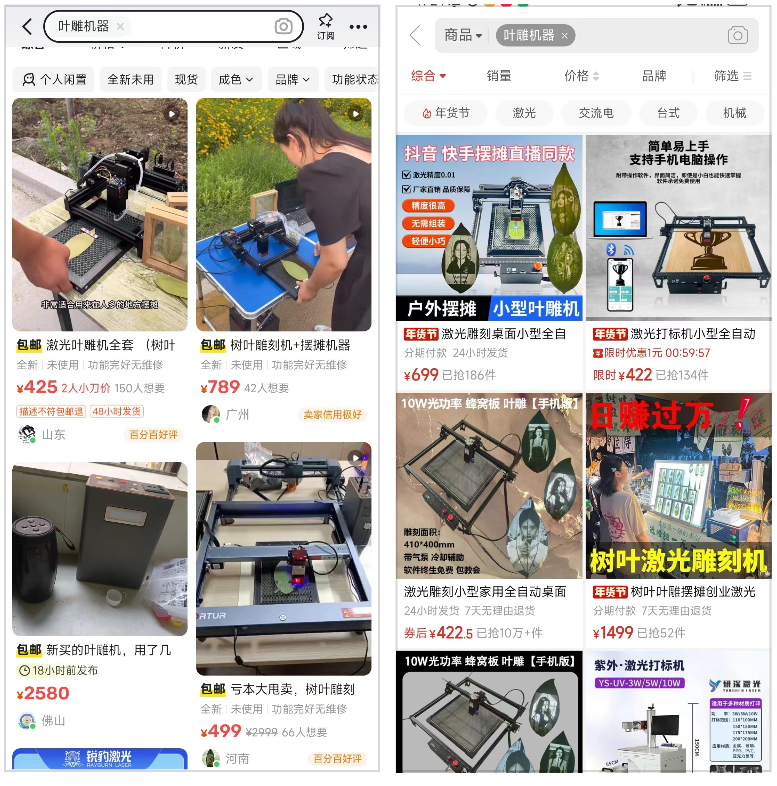Open the 商品 search type dropdown

[x=463, y=35]
